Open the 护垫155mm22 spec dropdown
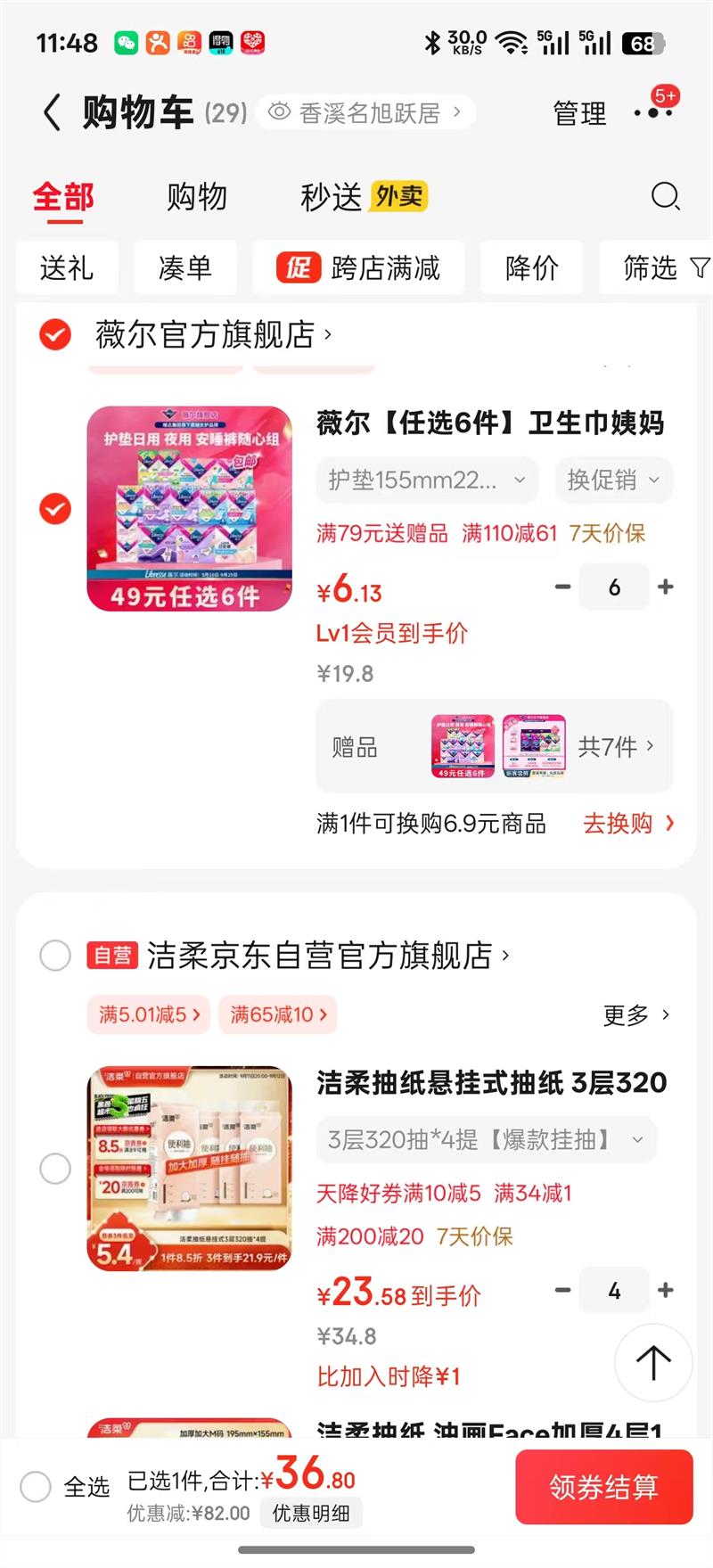 pos(426,480)
